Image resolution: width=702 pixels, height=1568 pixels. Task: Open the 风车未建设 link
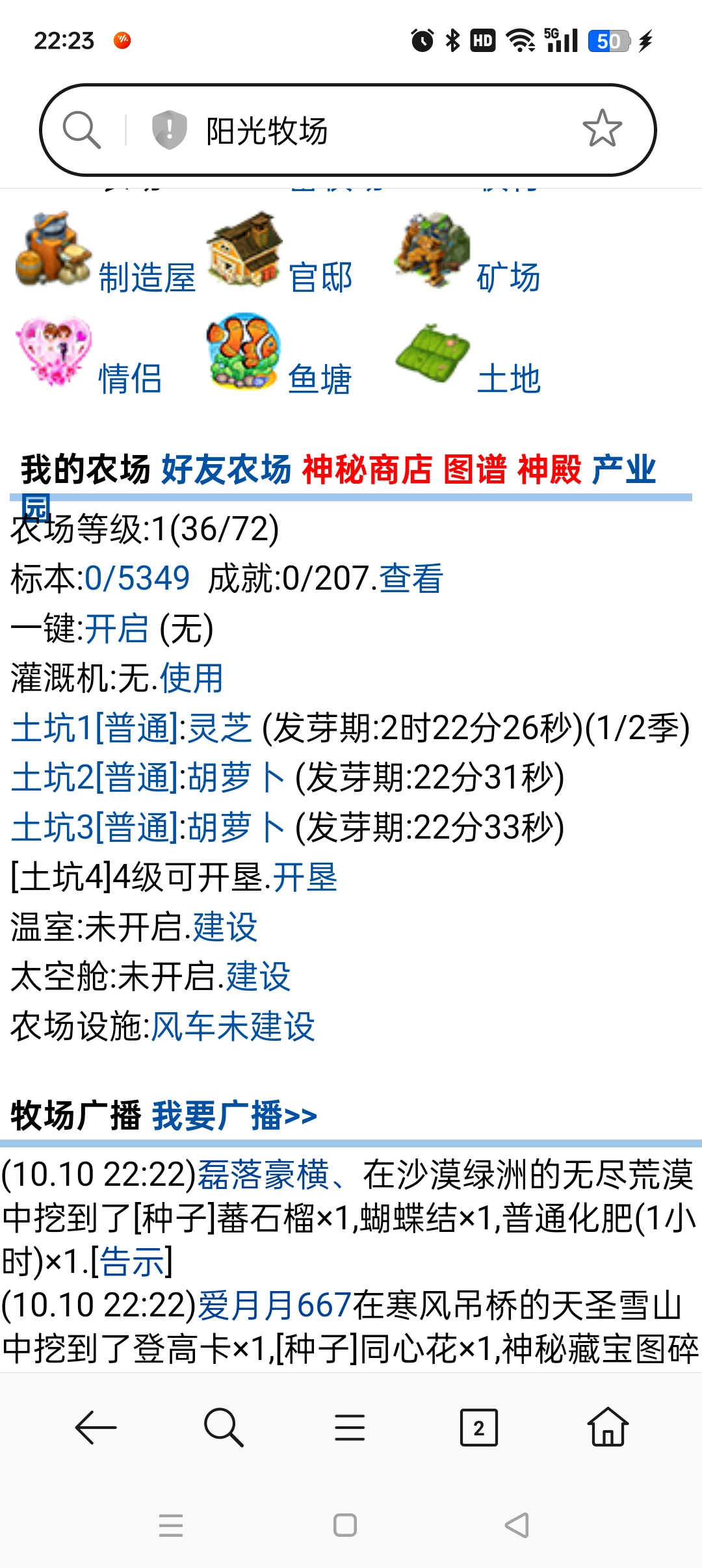233,1027
